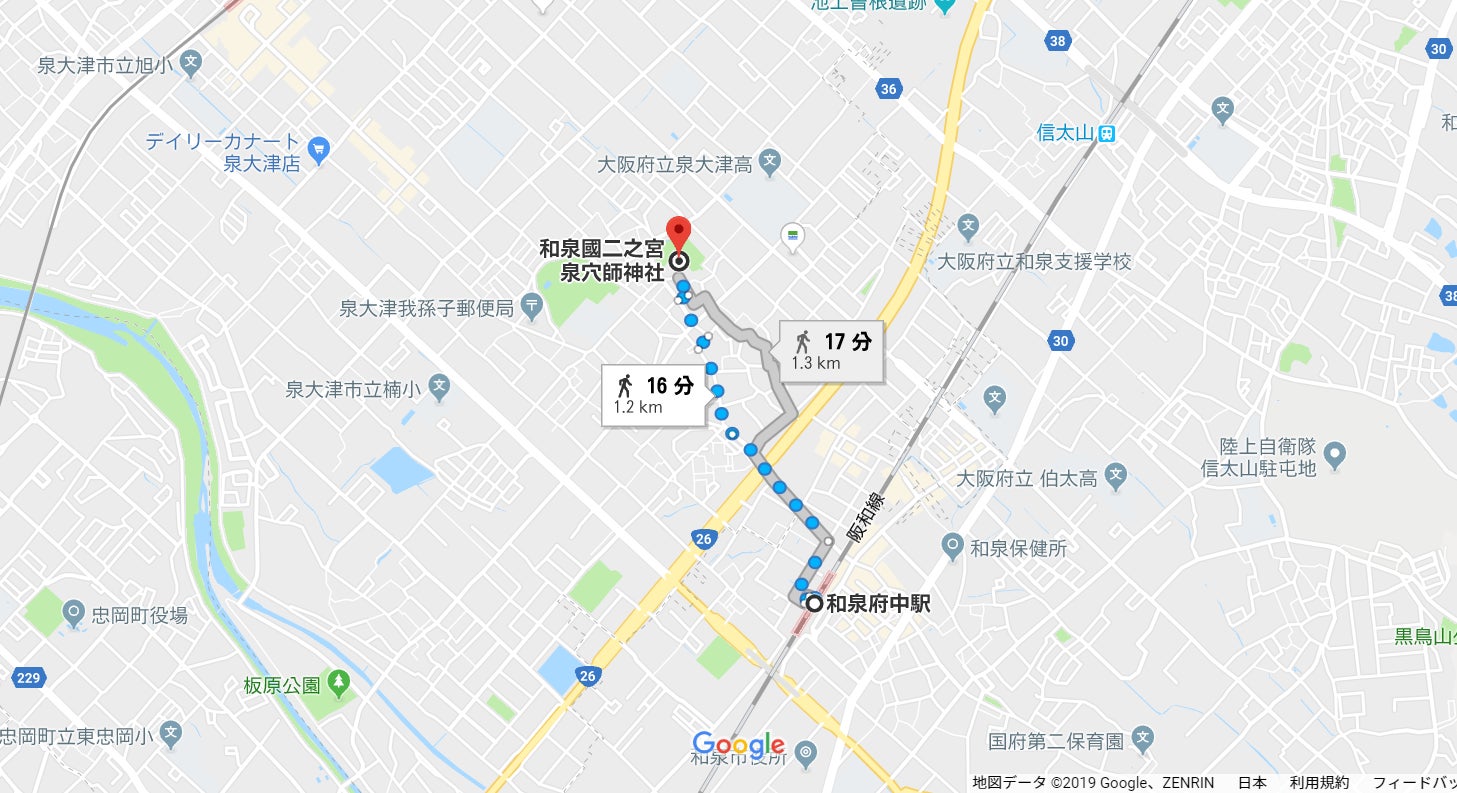
Task: View the 板原公園 park marker
Action: pos(341,685)
